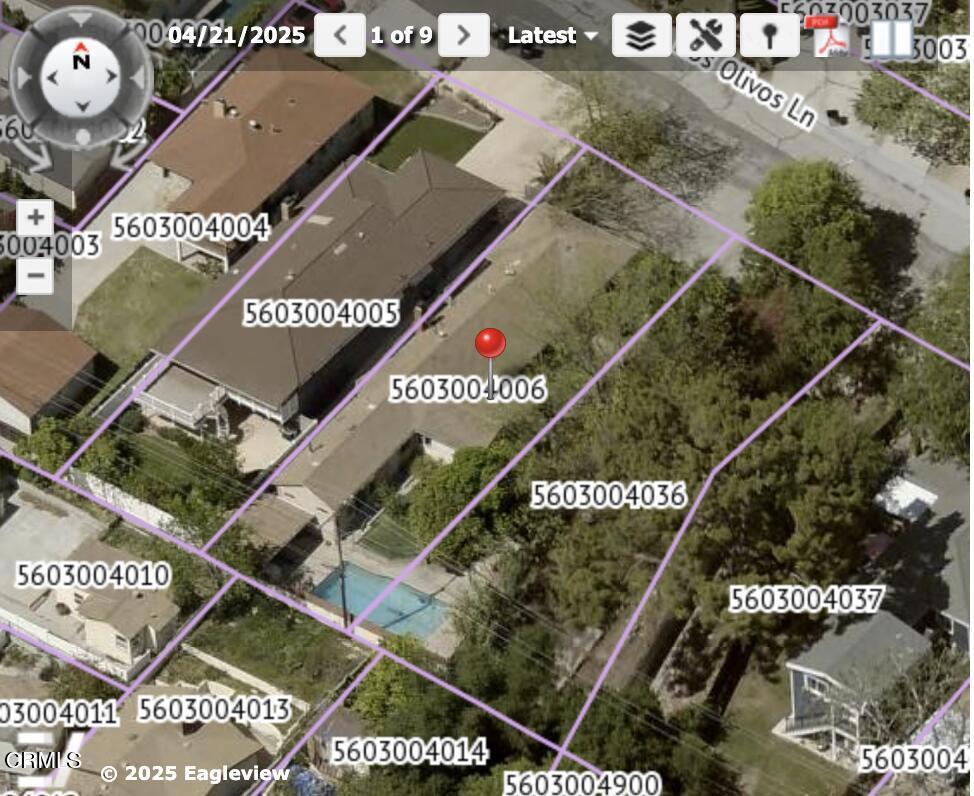This screenshot has width=974, height=796.
Task: Toggle the split dual-pane view
Action: 892,38
